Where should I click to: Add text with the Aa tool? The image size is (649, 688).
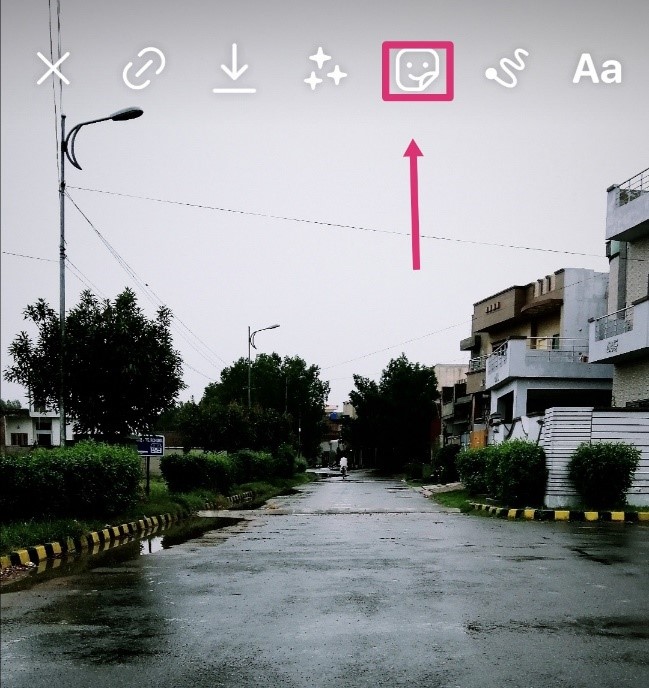pos(597,69)
